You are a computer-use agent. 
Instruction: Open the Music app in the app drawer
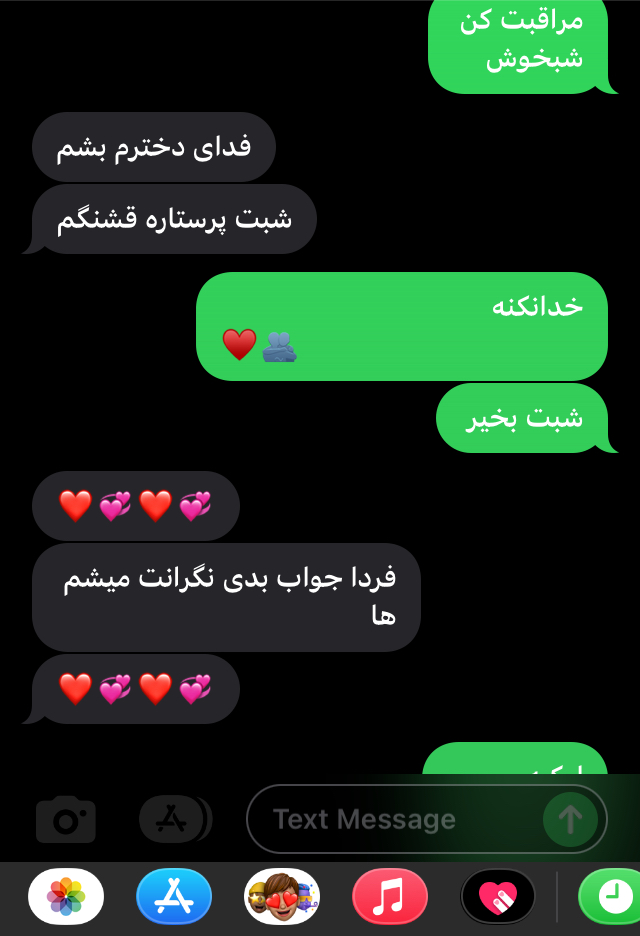click(x=390, y=896)
